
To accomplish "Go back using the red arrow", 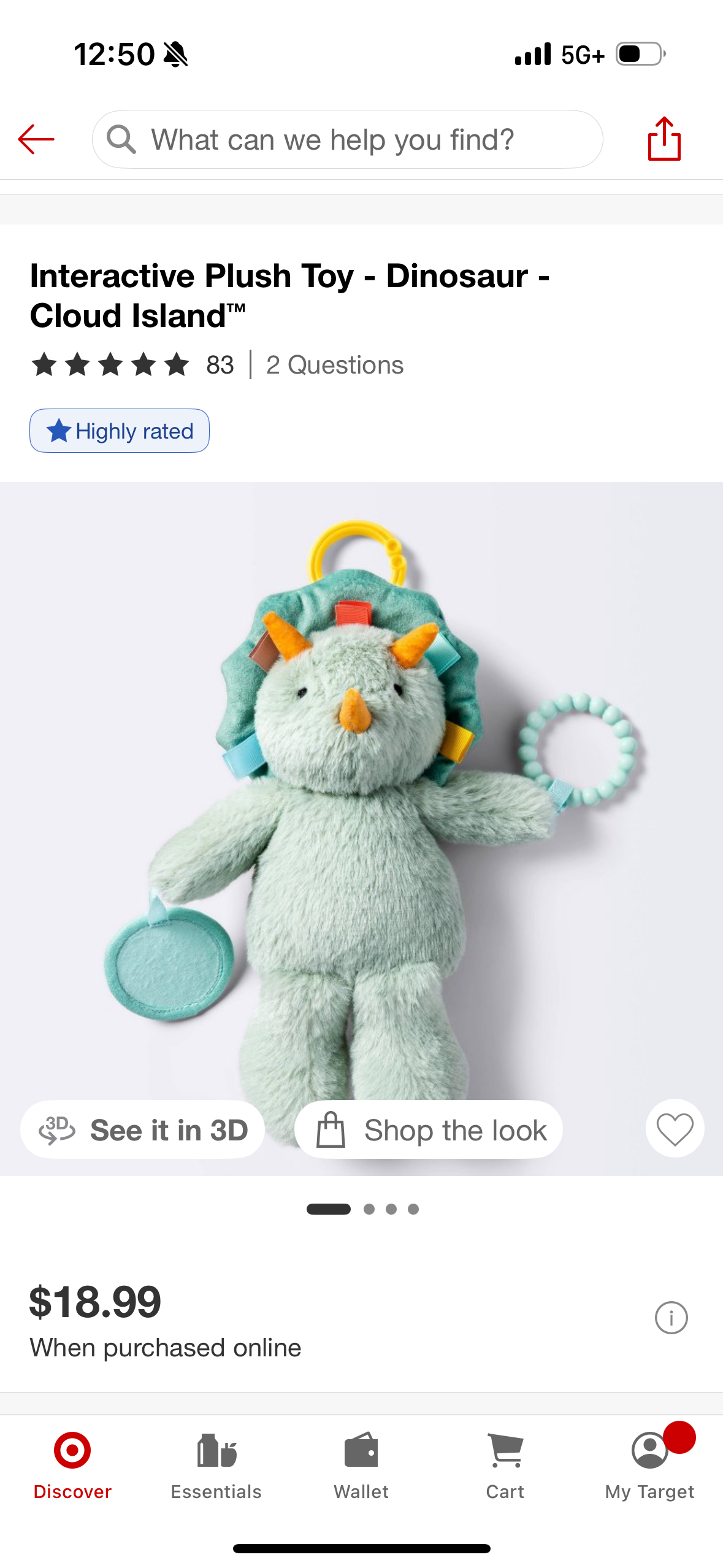I will [36, 139].
